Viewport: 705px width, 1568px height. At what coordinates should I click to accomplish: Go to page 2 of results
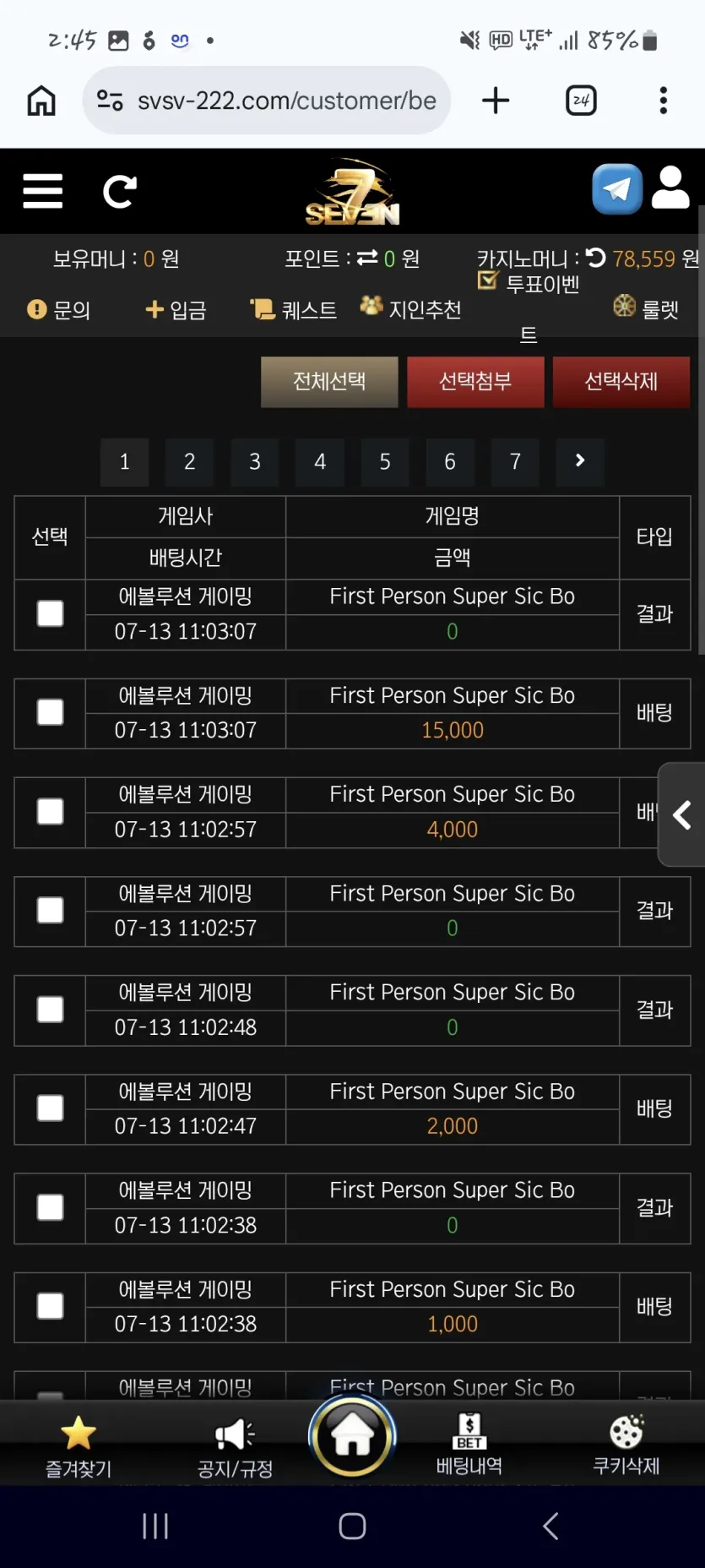(189, 462)
